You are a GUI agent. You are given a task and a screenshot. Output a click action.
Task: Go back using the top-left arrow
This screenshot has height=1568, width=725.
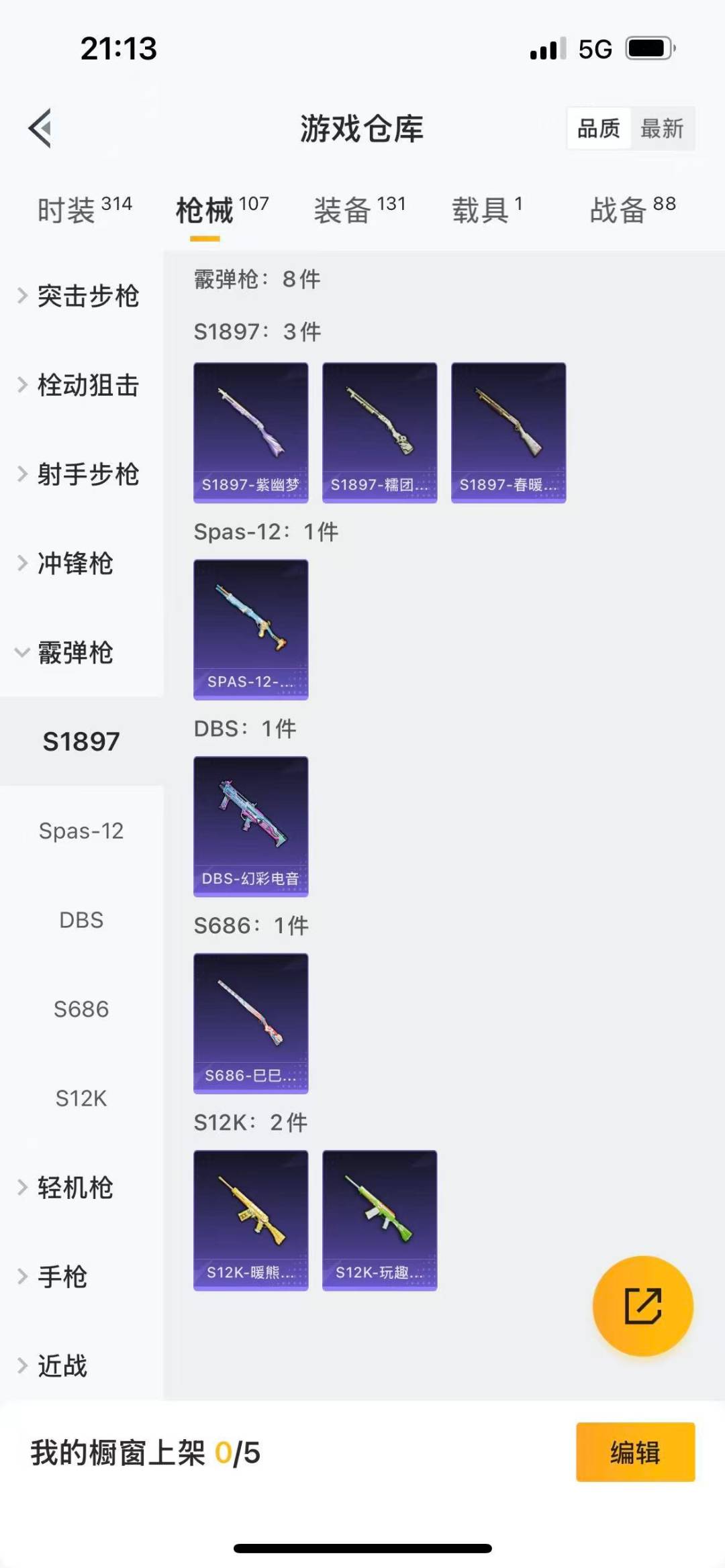tap(40, 128)
